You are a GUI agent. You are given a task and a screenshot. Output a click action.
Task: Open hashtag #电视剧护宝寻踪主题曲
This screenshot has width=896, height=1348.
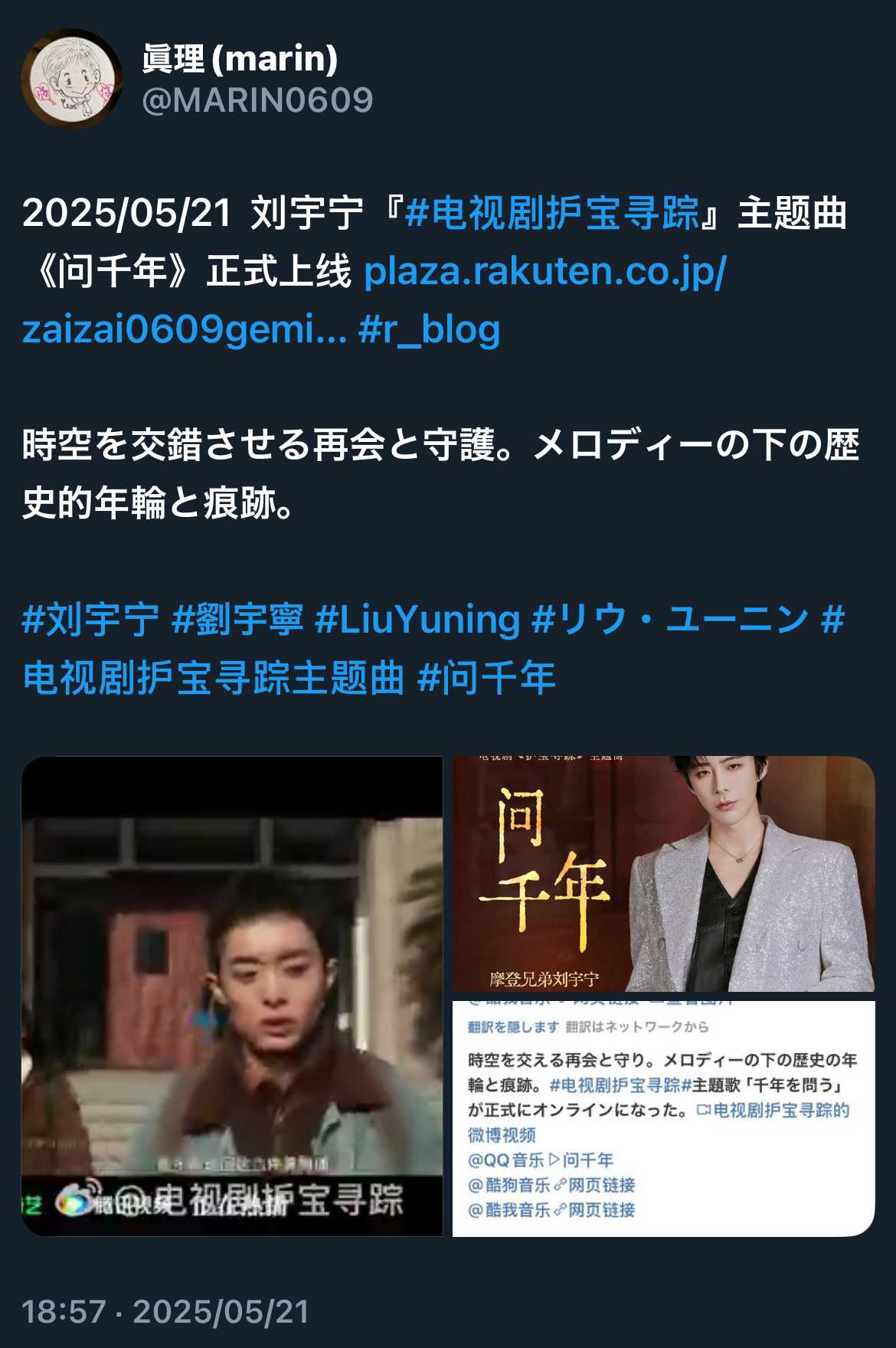click(x=214, y=678)
